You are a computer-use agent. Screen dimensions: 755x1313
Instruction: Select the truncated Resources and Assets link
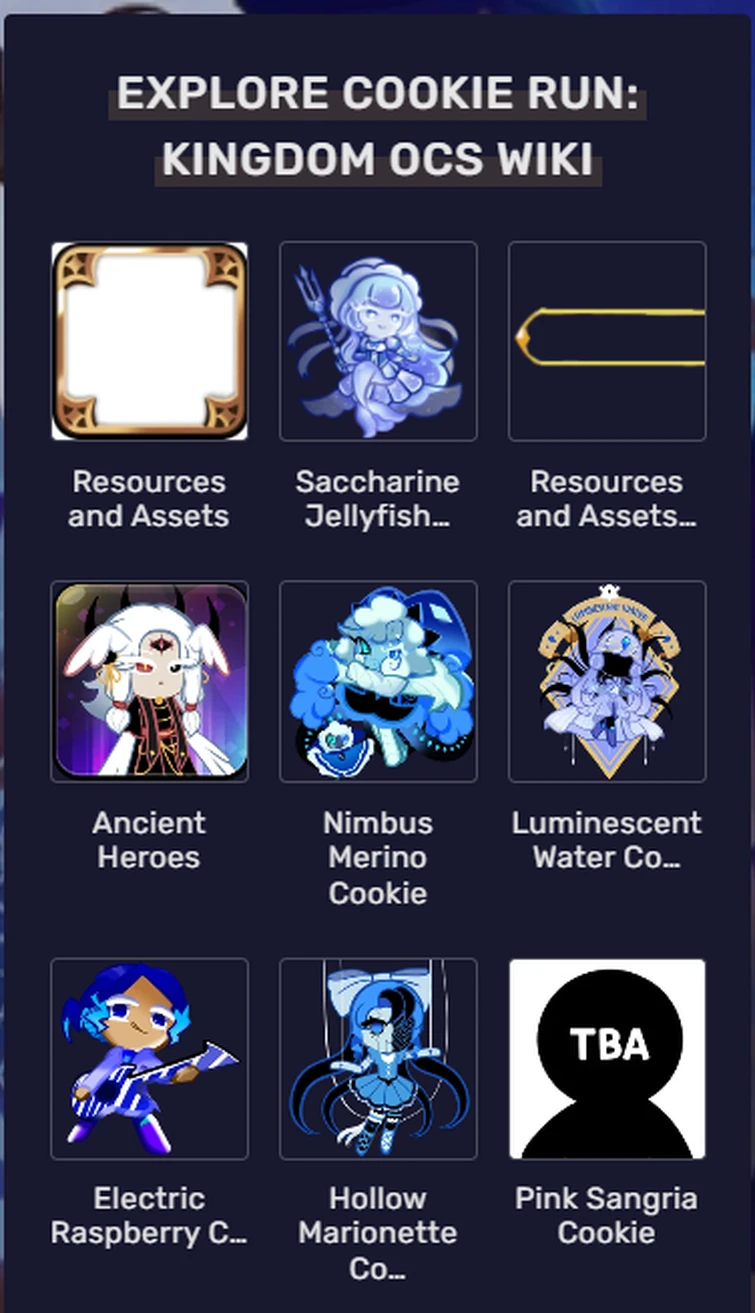pyautogui.click(x=607, y=499)
